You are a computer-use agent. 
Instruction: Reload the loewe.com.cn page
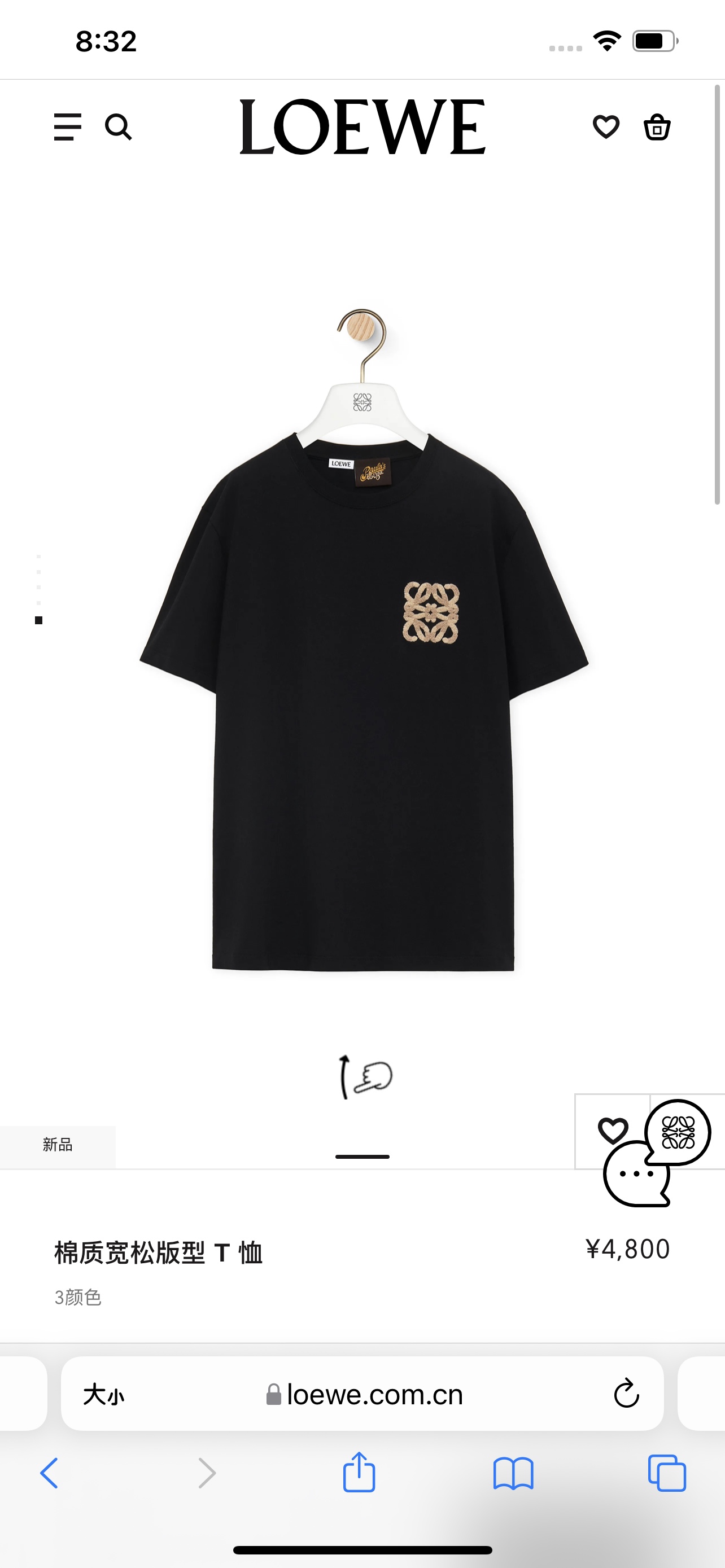tap(626, 1394)
